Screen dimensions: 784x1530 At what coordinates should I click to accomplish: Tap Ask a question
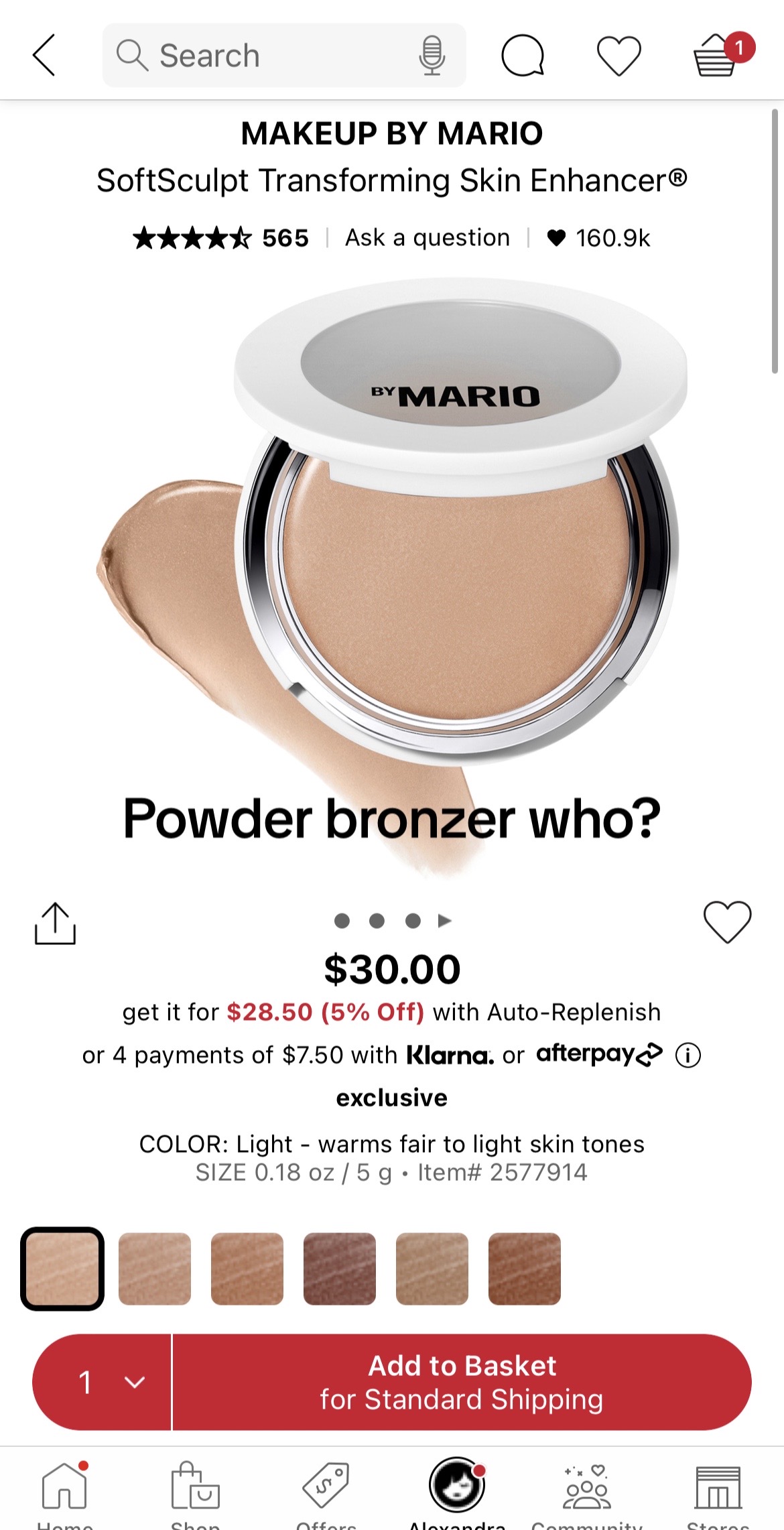427,238
